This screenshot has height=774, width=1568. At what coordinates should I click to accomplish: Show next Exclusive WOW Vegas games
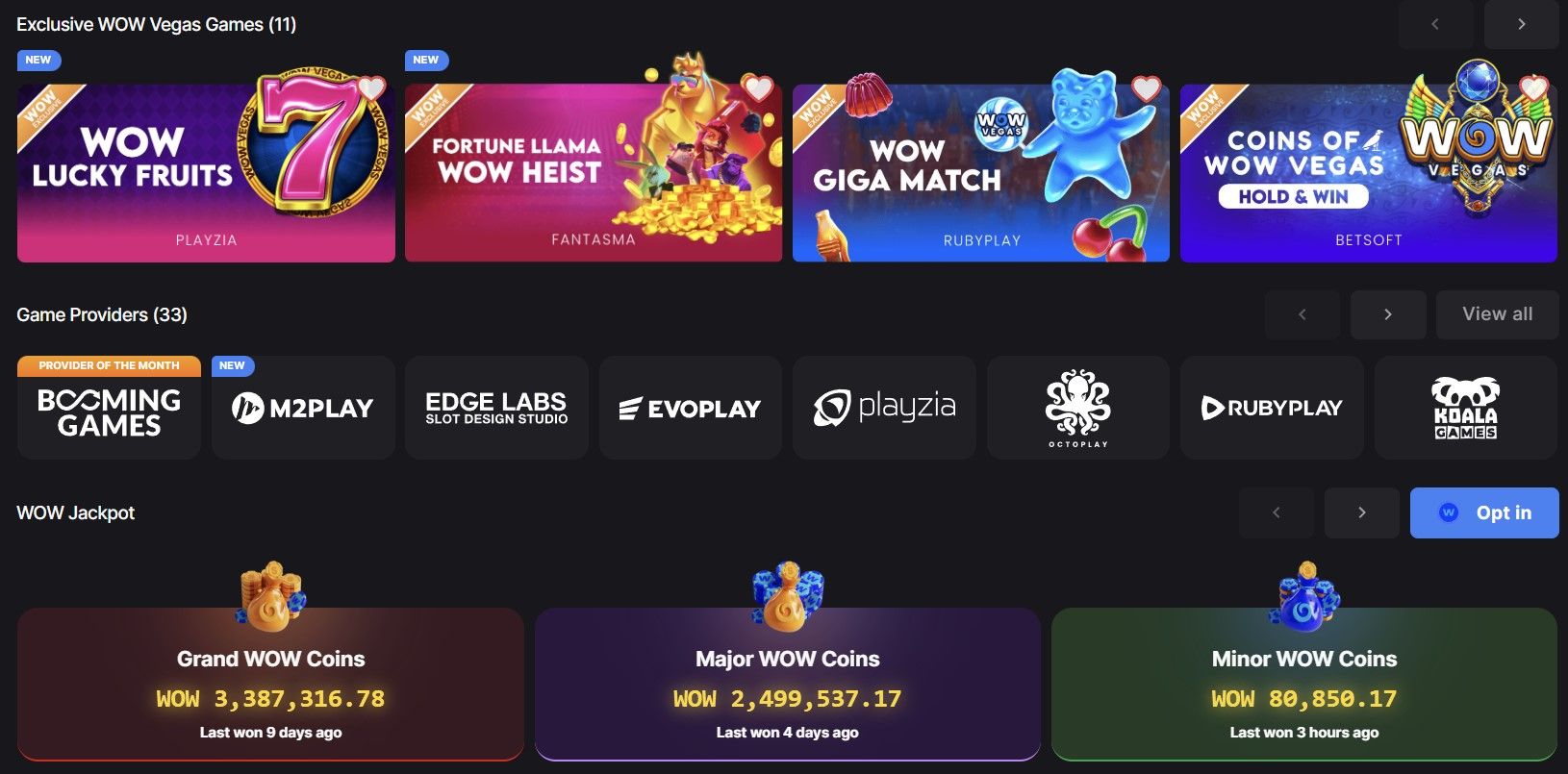click(x=1521, y=24)
